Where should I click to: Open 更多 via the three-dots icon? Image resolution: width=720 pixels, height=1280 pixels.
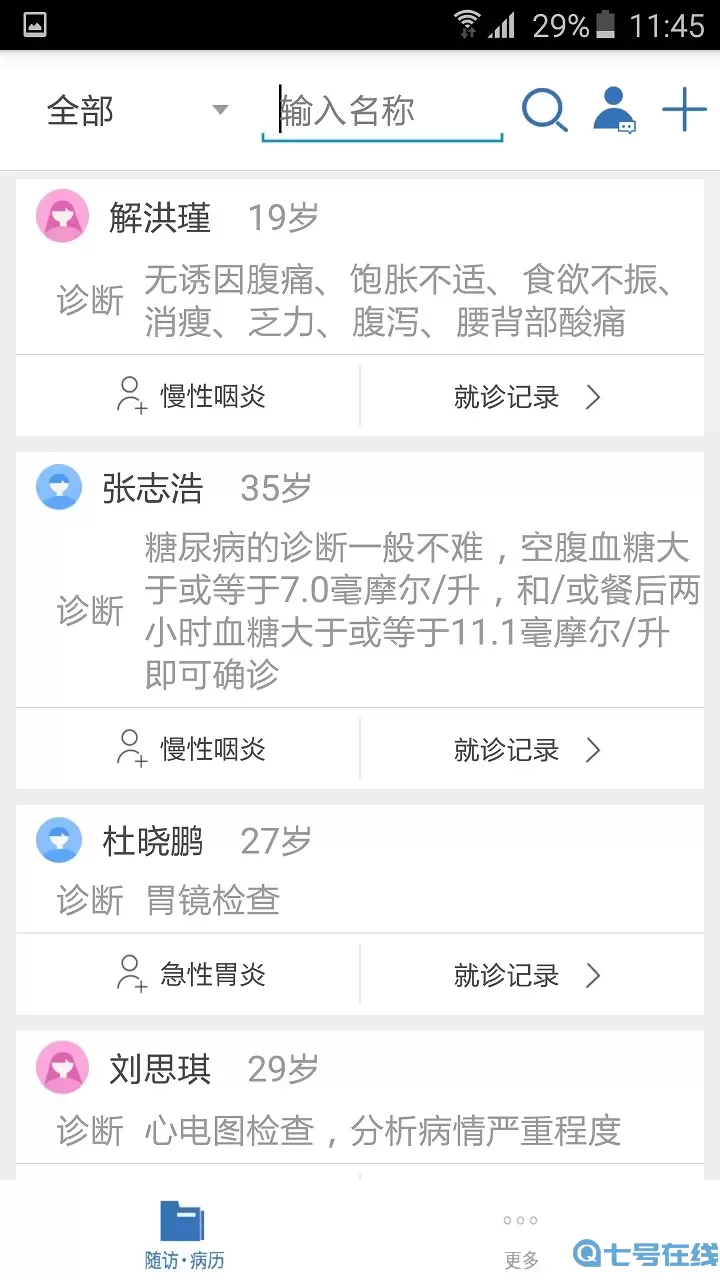pyautogui.click(x=519, y=1218)
